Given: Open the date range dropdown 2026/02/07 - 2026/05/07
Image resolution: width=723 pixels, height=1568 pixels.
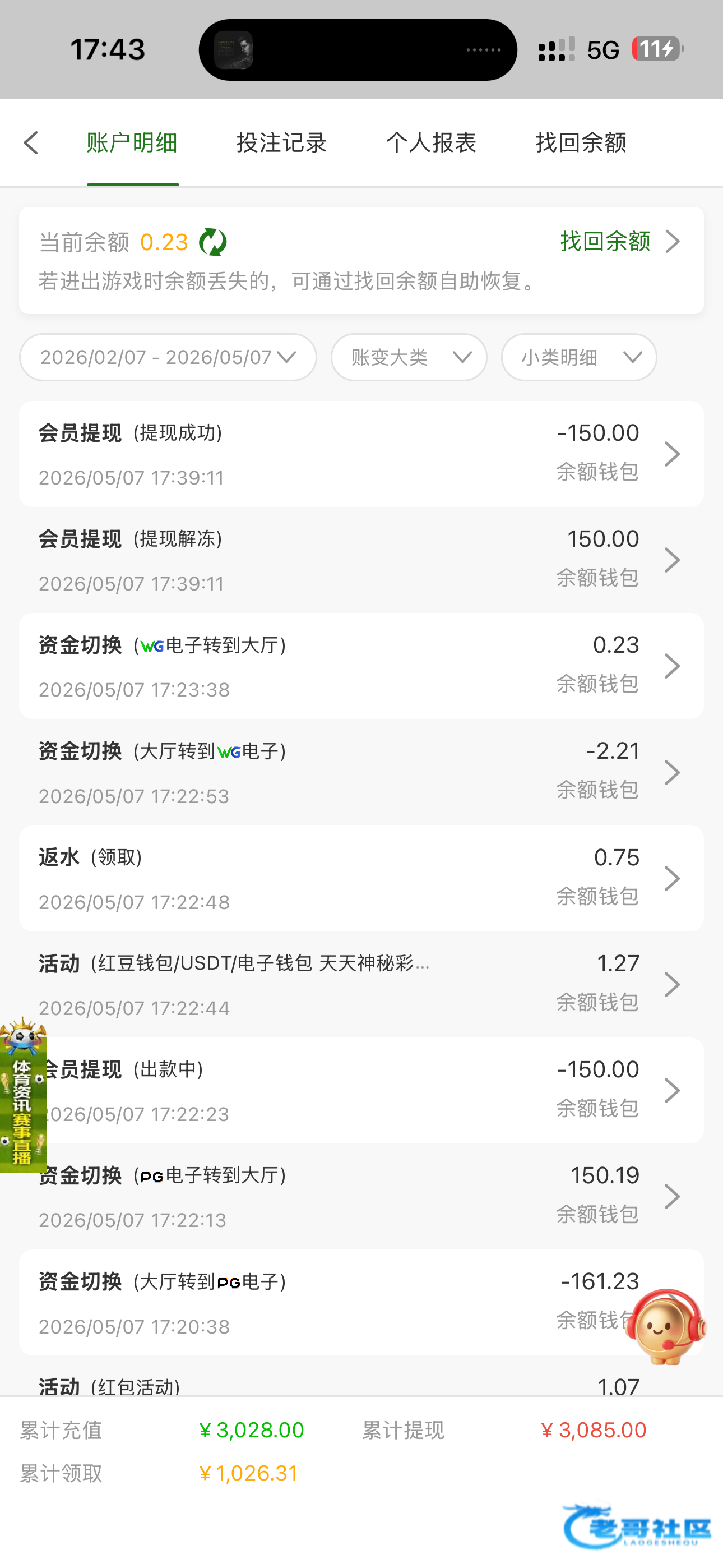Looking at the screenshot, I should tap(168, 357).
